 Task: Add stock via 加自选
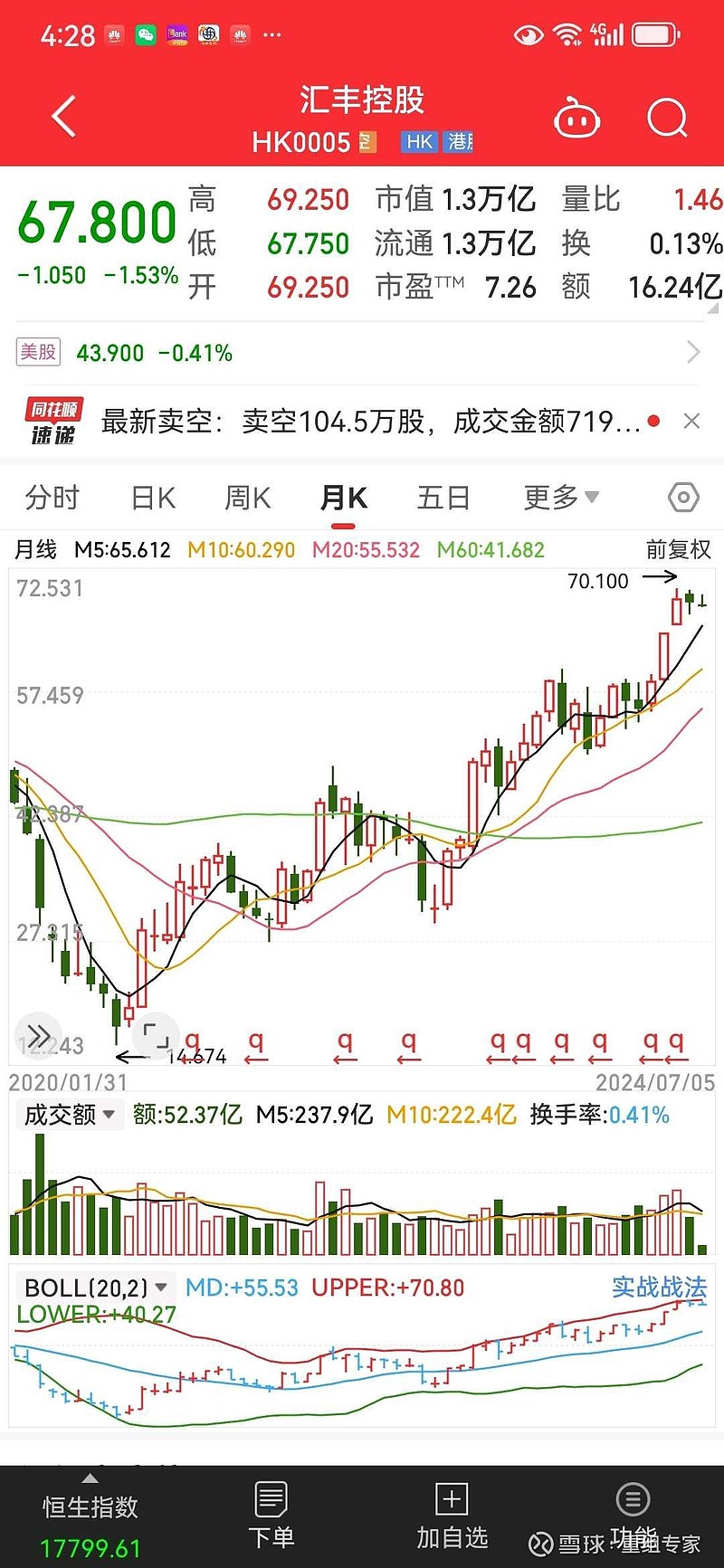[452, 1515]
